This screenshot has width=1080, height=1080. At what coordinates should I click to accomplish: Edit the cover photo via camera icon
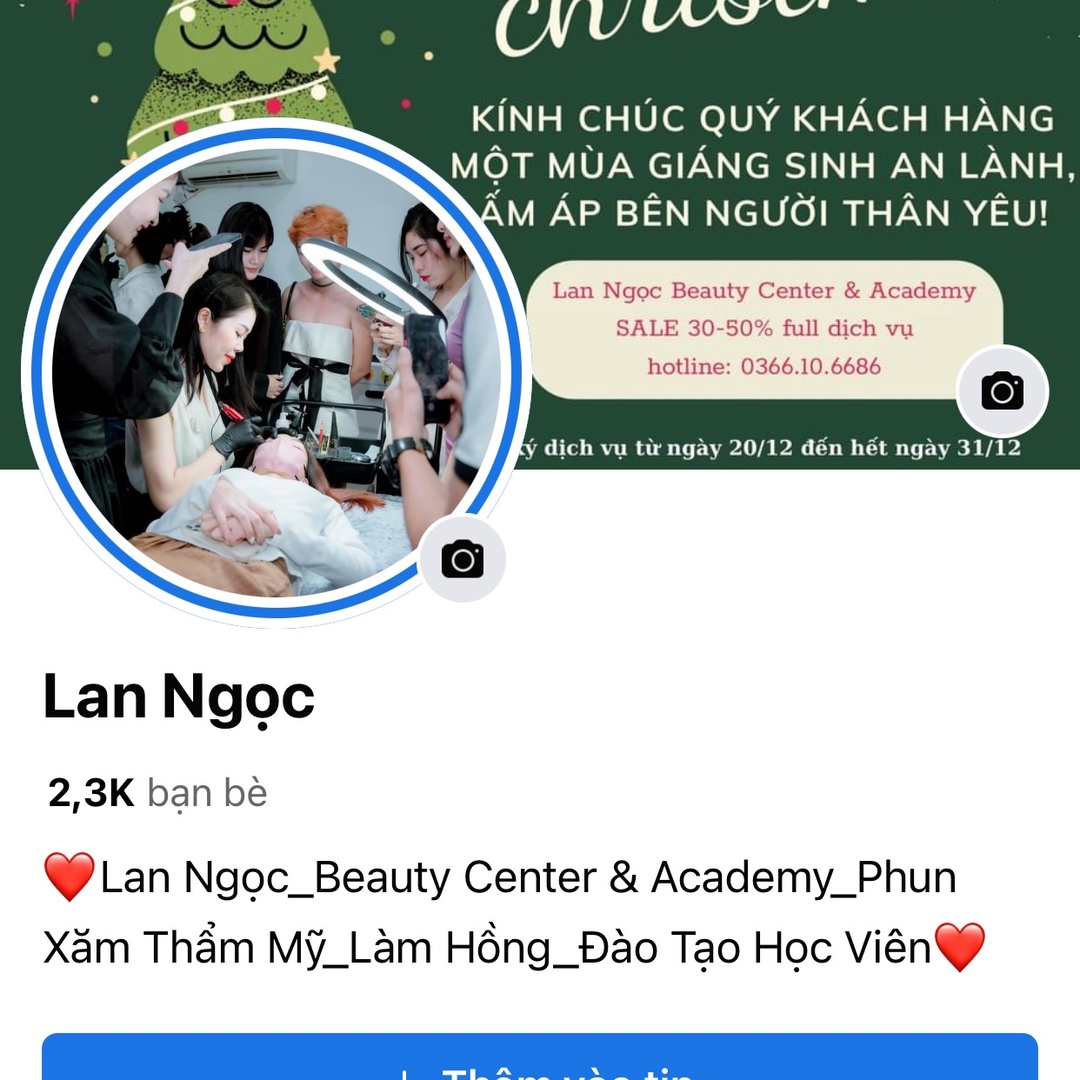[x=1002, y=391]
